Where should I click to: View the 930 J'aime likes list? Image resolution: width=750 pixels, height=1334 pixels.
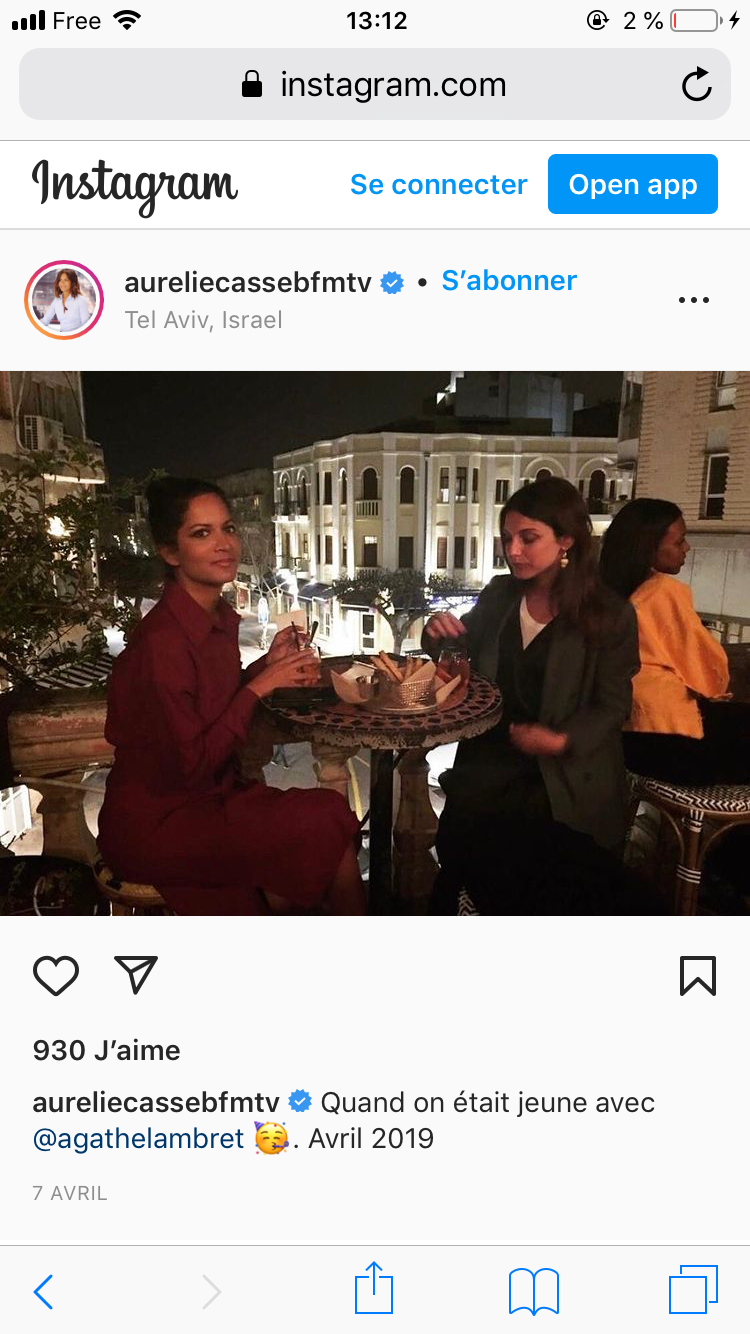click(107, 1050)
